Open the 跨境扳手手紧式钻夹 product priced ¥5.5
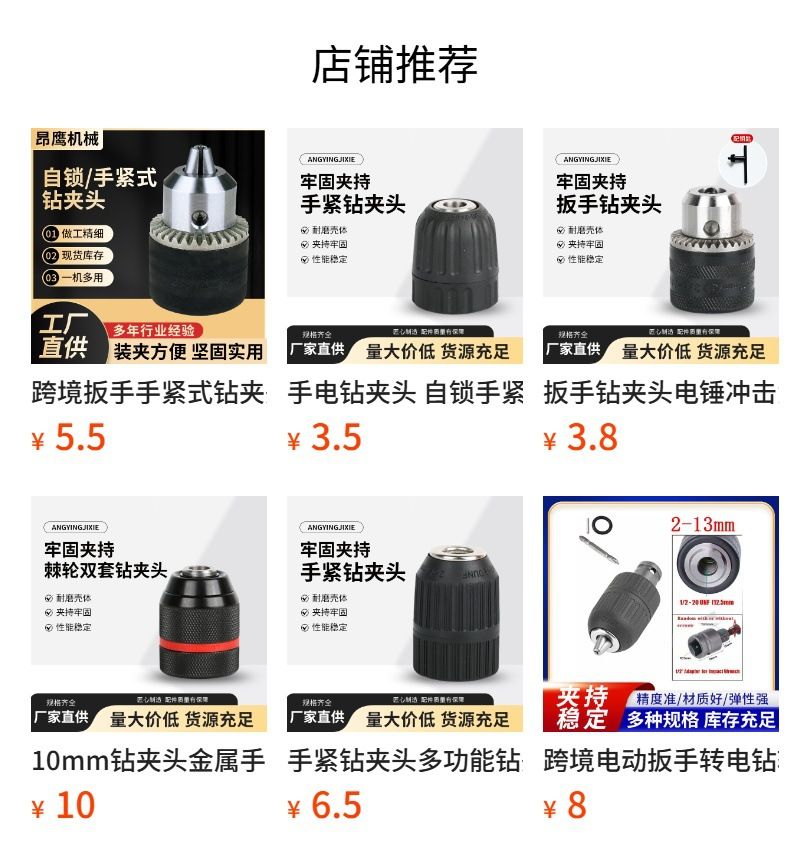This screenshot has height=864, width=790. click(x=149, y=246)
